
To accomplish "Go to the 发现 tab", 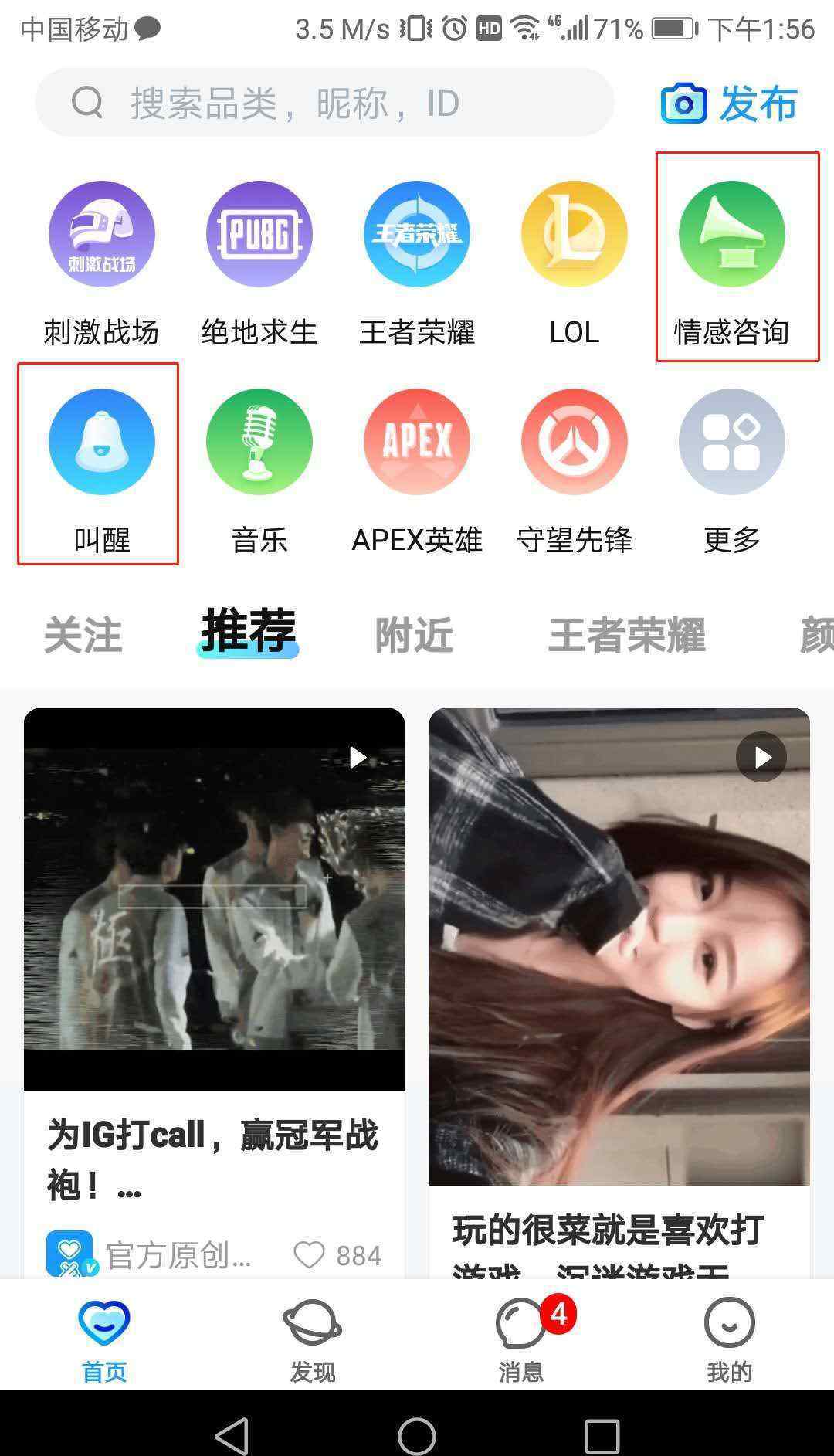I will tap(313, 1340).
